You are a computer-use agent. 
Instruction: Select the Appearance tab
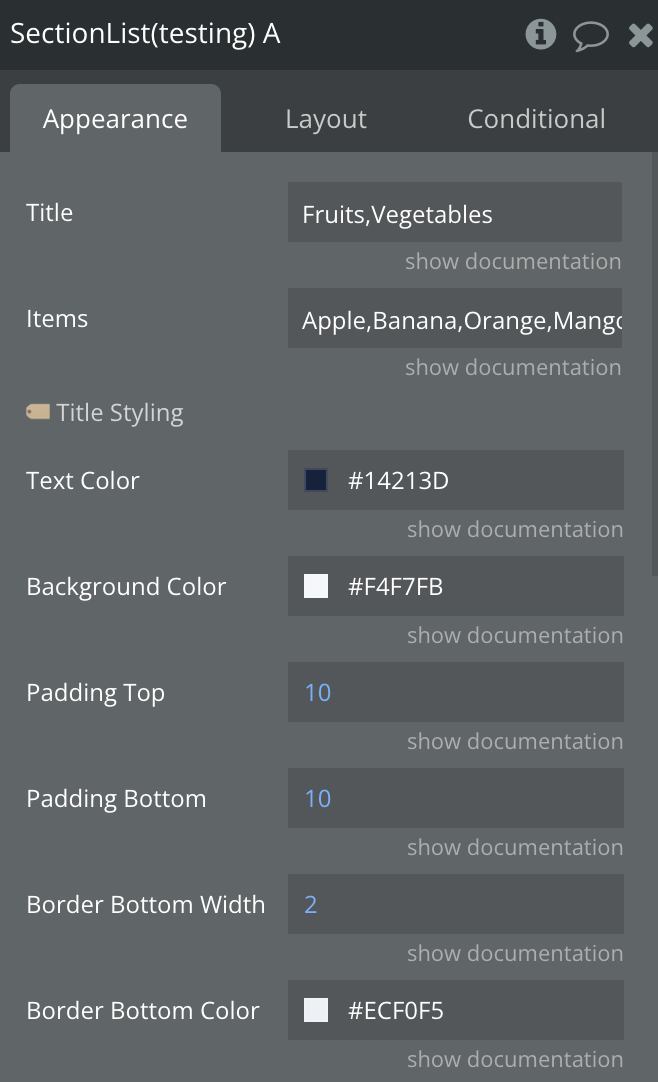point(115,119)
